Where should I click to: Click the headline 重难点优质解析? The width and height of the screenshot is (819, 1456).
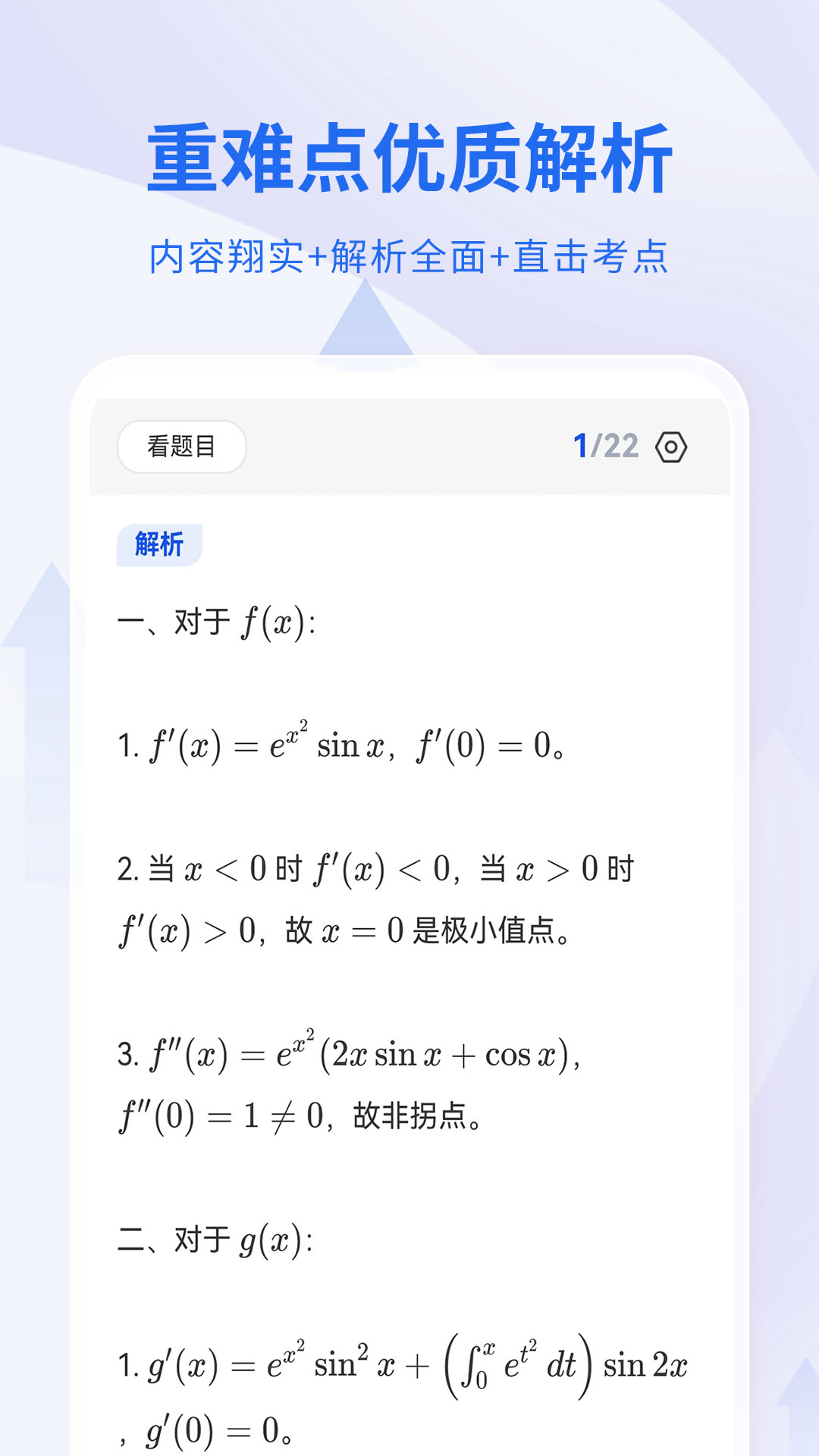409,159
